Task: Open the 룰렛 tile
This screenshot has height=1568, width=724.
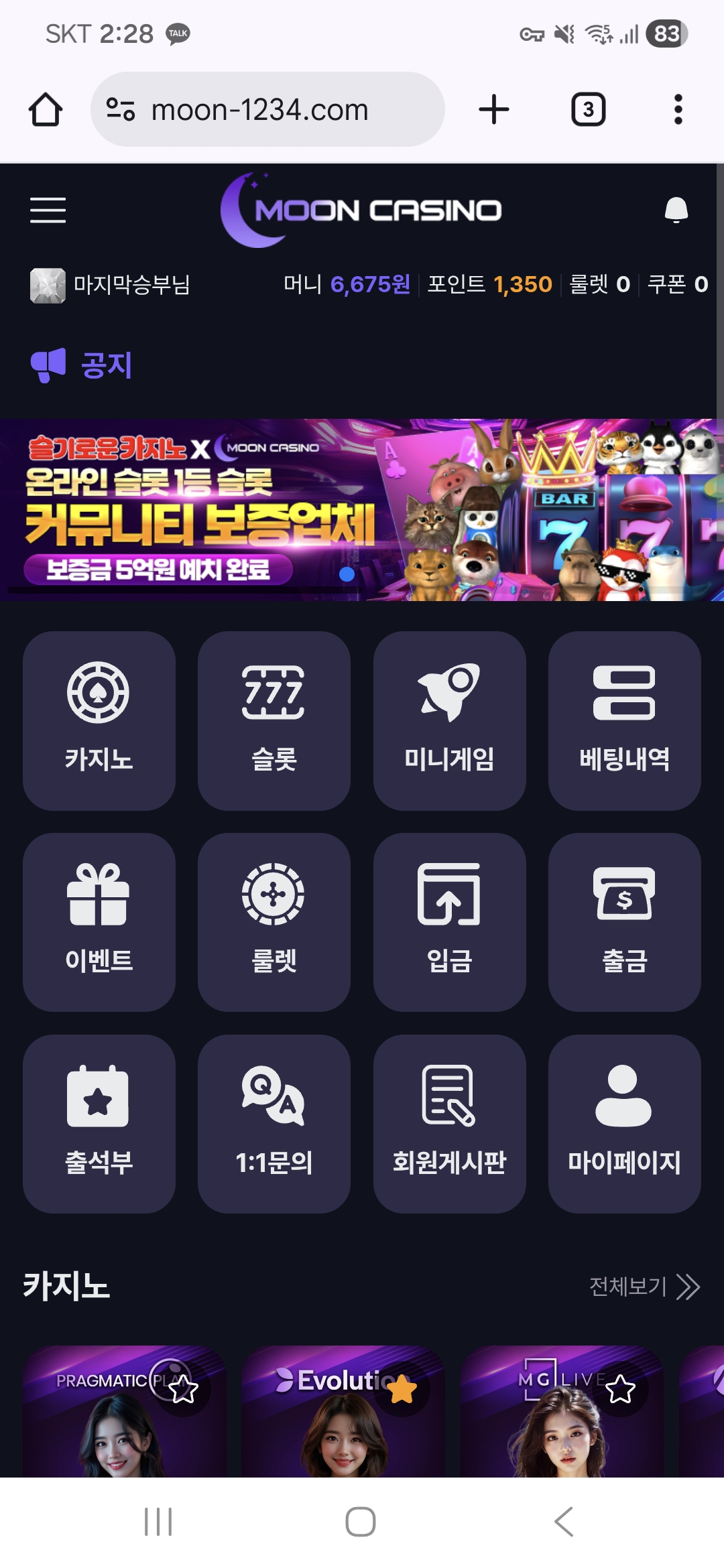Action: [x=274, y=922]
